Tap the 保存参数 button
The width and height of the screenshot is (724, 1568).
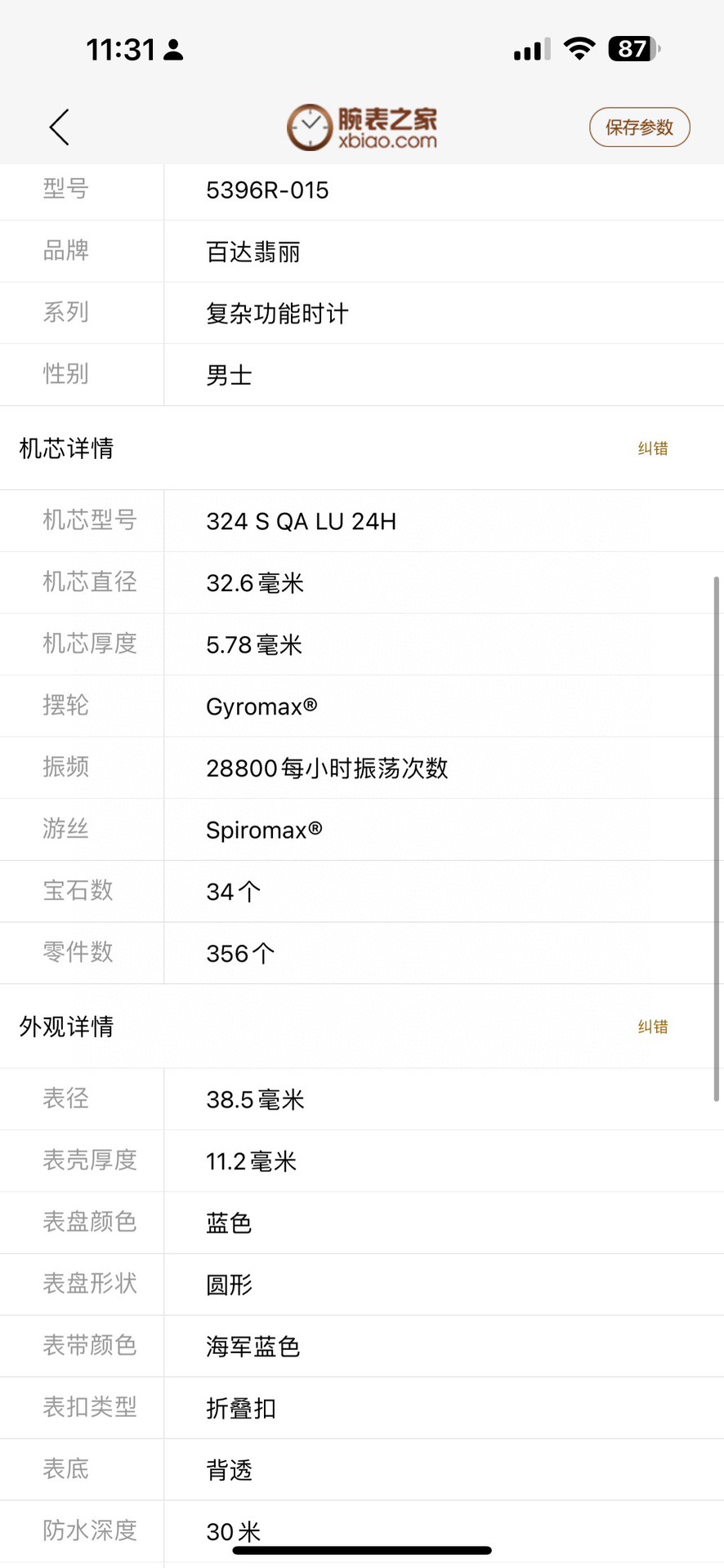click(x=639, y=127)
